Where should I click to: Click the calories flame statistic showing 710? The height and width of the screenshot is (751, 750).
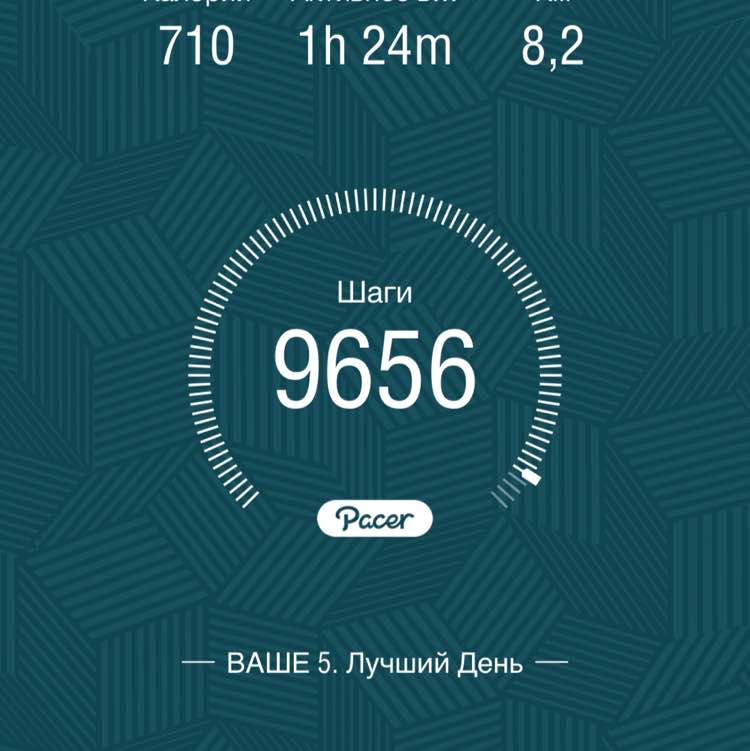(198, 44)
